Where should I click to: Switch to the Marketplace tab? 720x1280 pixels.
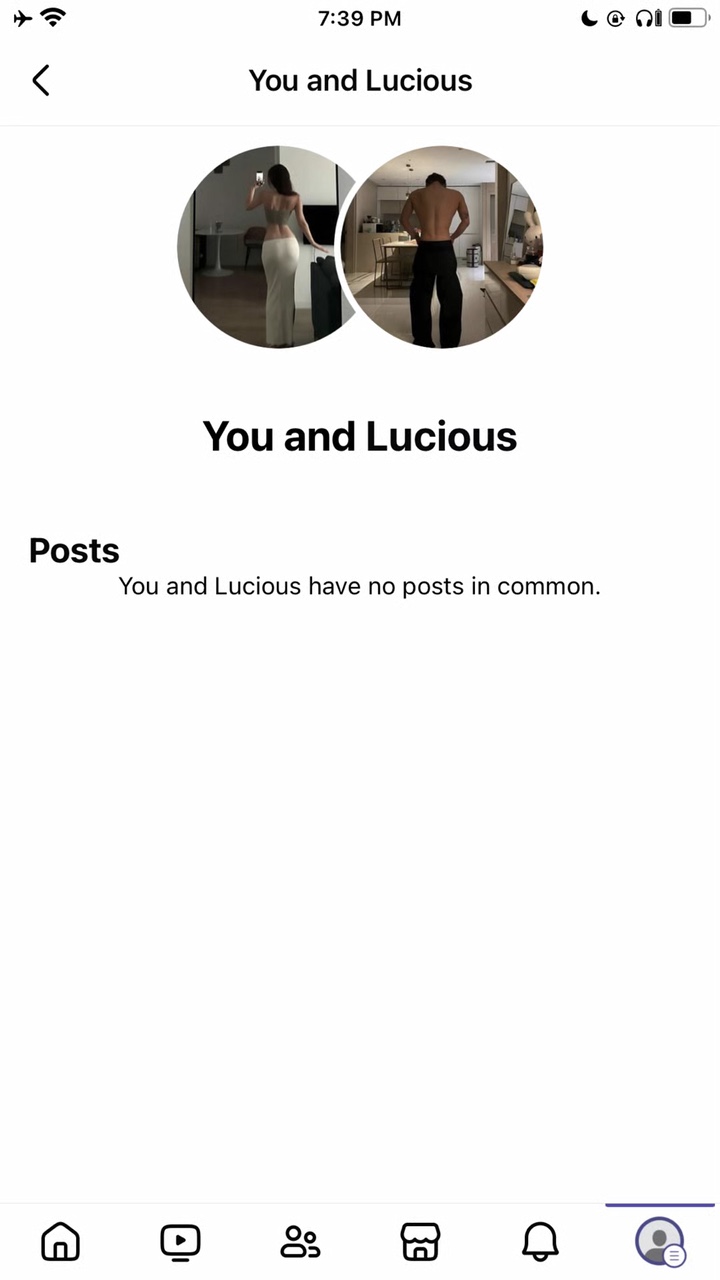click(x=420, y=1242)
